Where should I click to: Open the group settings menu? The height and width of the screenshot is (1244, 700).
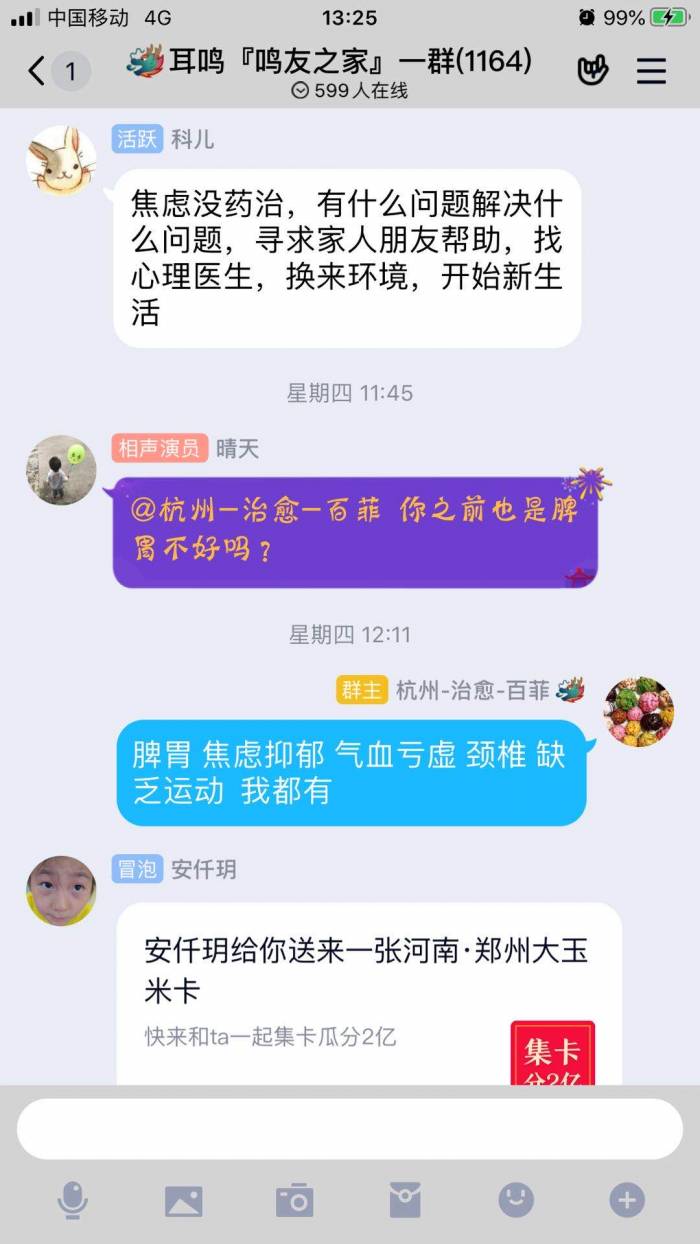click(652, 71)
